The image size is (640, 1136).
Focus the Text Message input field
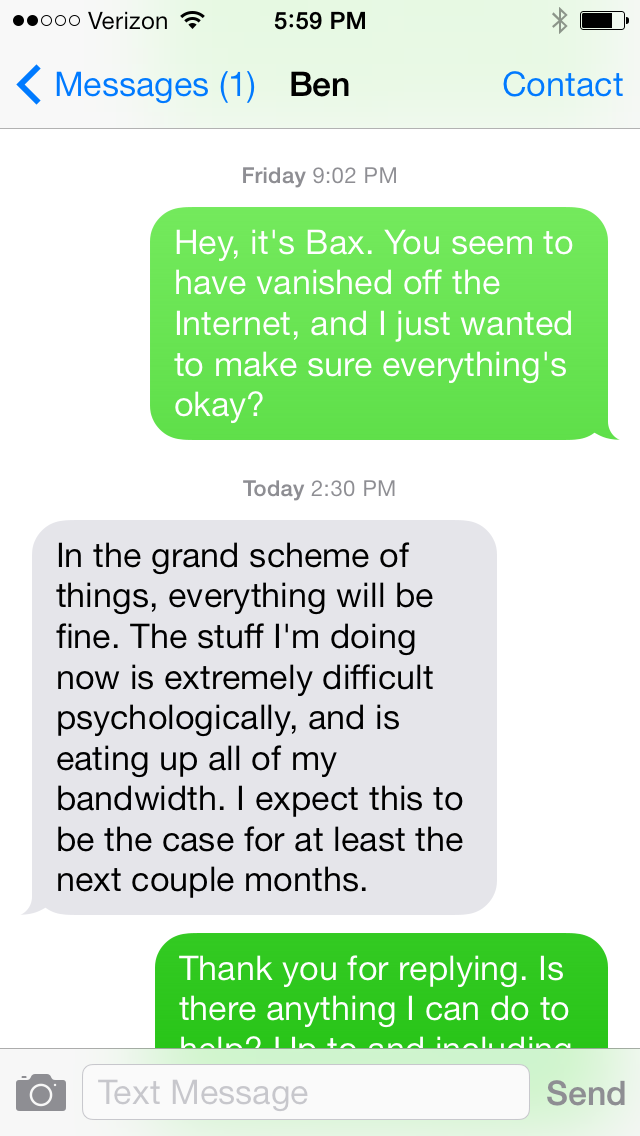pyautogui.click(x=305, y=1092)
